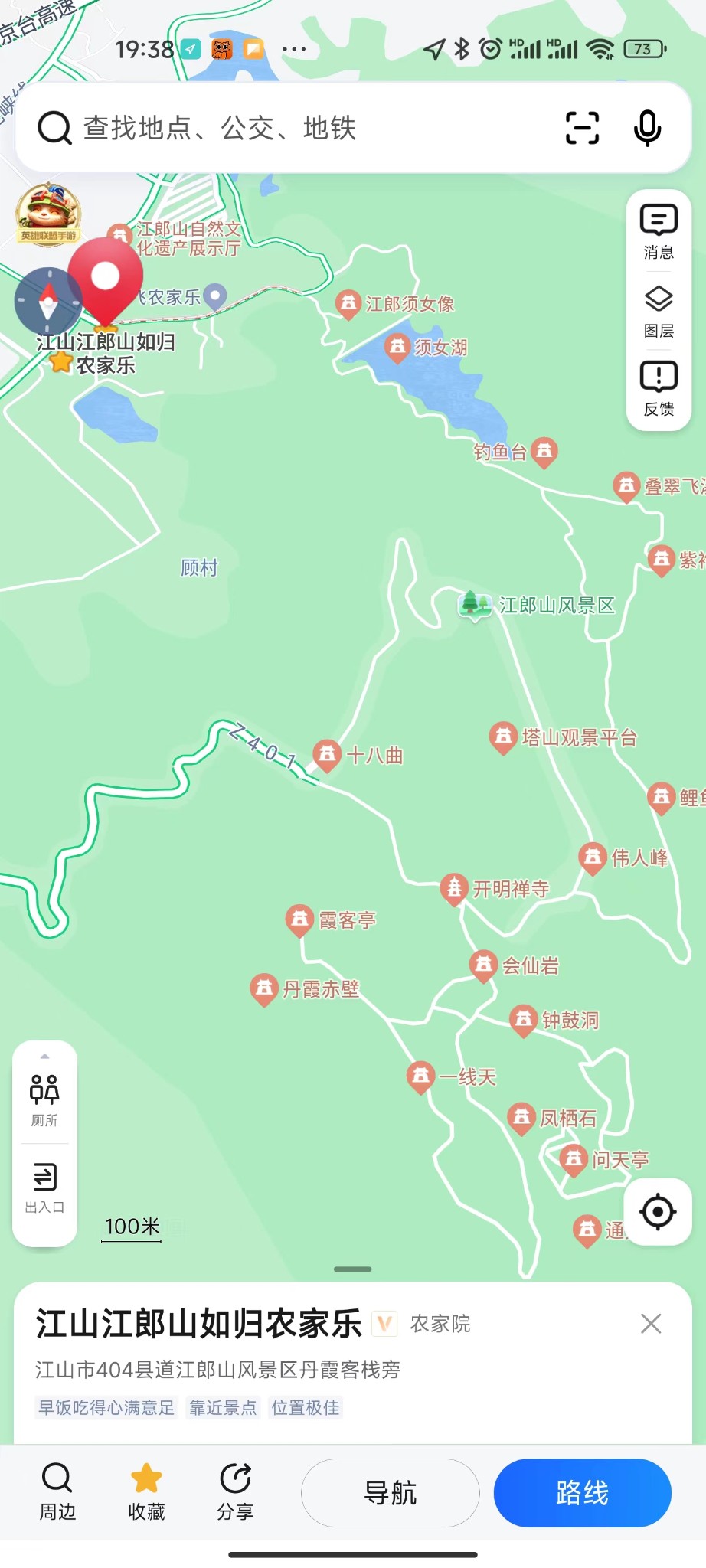Start 导航 navigation
The height and width of the screenshot is (1568, 706).
[x=391, y=1493]
